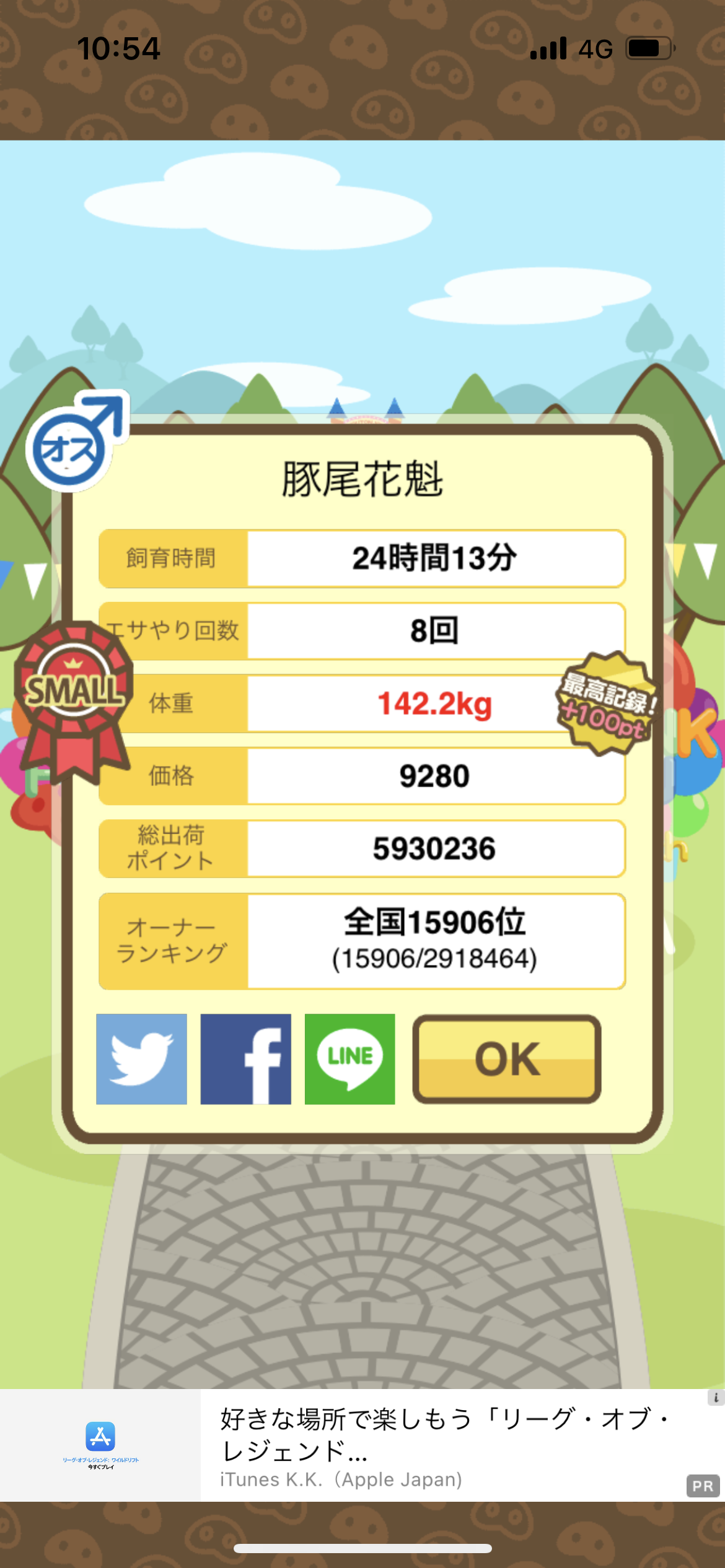Confirm the result with the OK button
The width and height of the screenshot is (725, 1568).
click(x=507, y=1058)
